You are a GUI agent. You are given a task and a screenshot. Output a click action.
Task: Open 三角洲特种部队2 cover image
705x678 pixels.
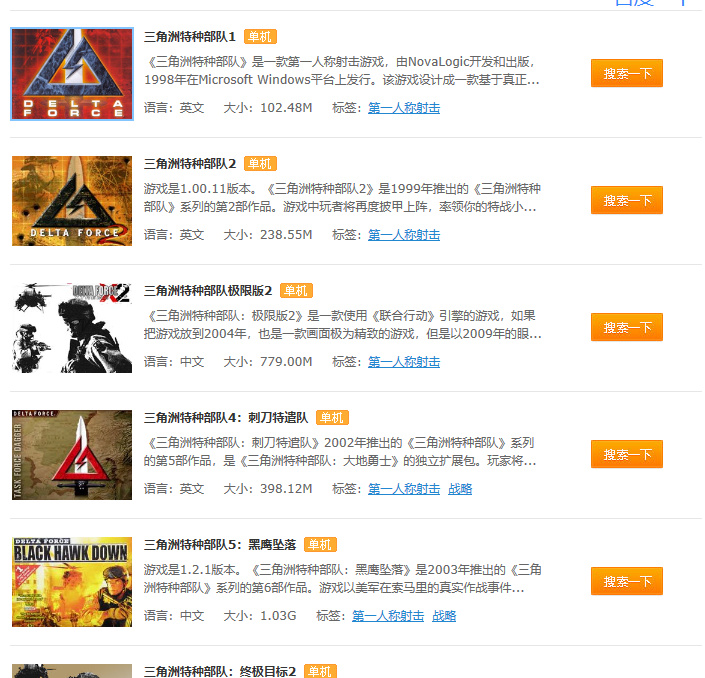(x=71, y=201)
